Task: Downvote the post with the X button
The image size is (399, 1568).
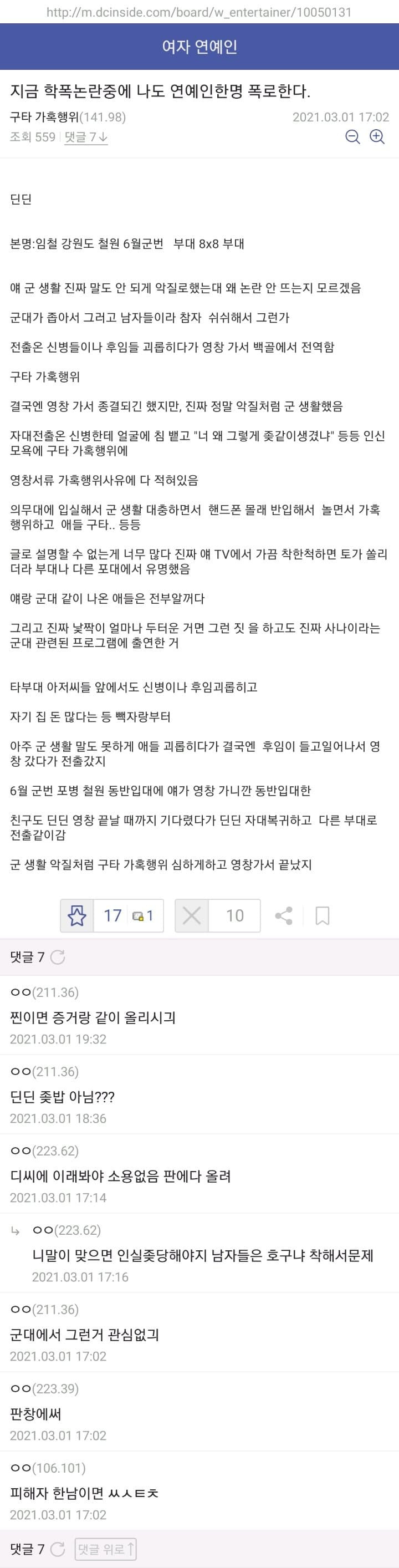Action: [x=192, y=915]
